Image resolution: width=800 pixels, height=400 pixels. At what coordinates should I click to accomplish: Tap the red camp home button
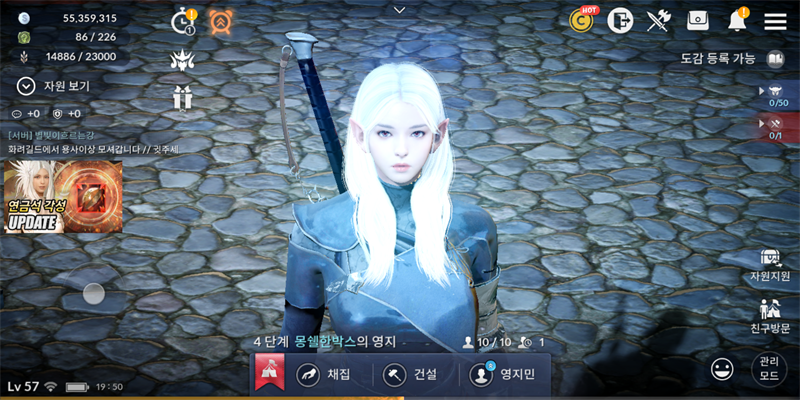[x=266, y=375]
